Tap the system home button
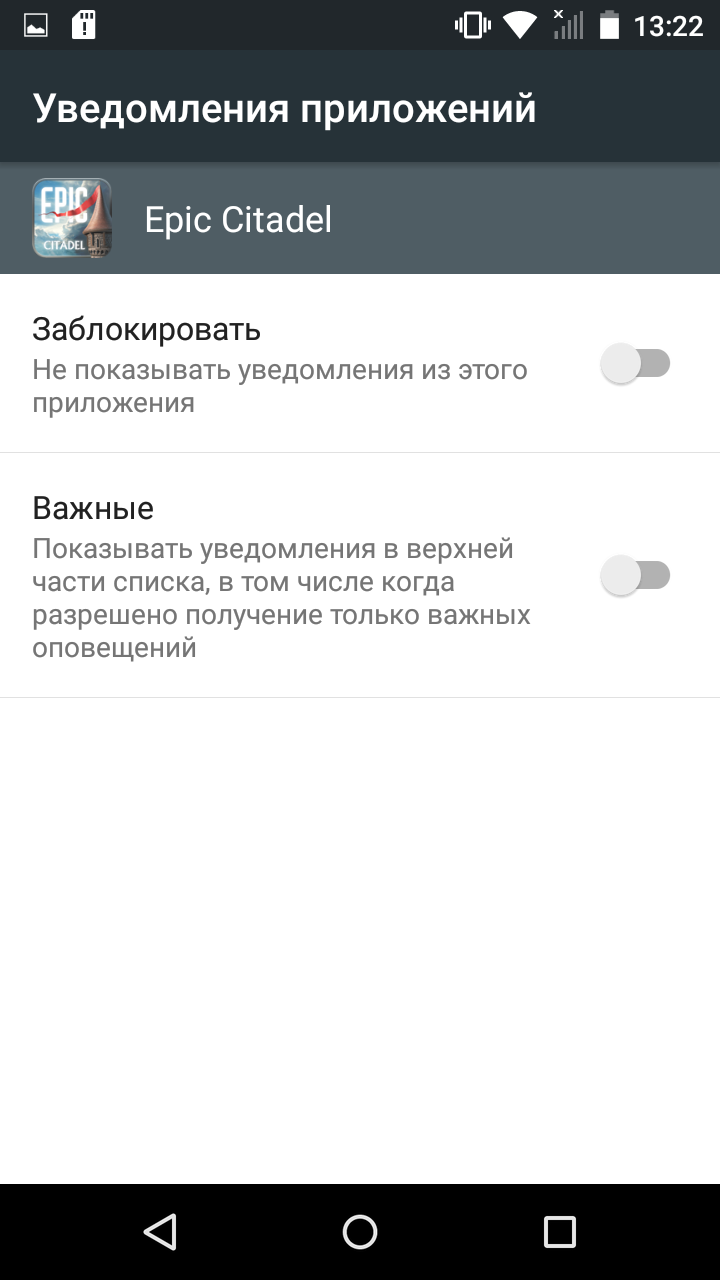Image resolution: width=720 pixels, height=1280 pixels. coord(360,1231)
